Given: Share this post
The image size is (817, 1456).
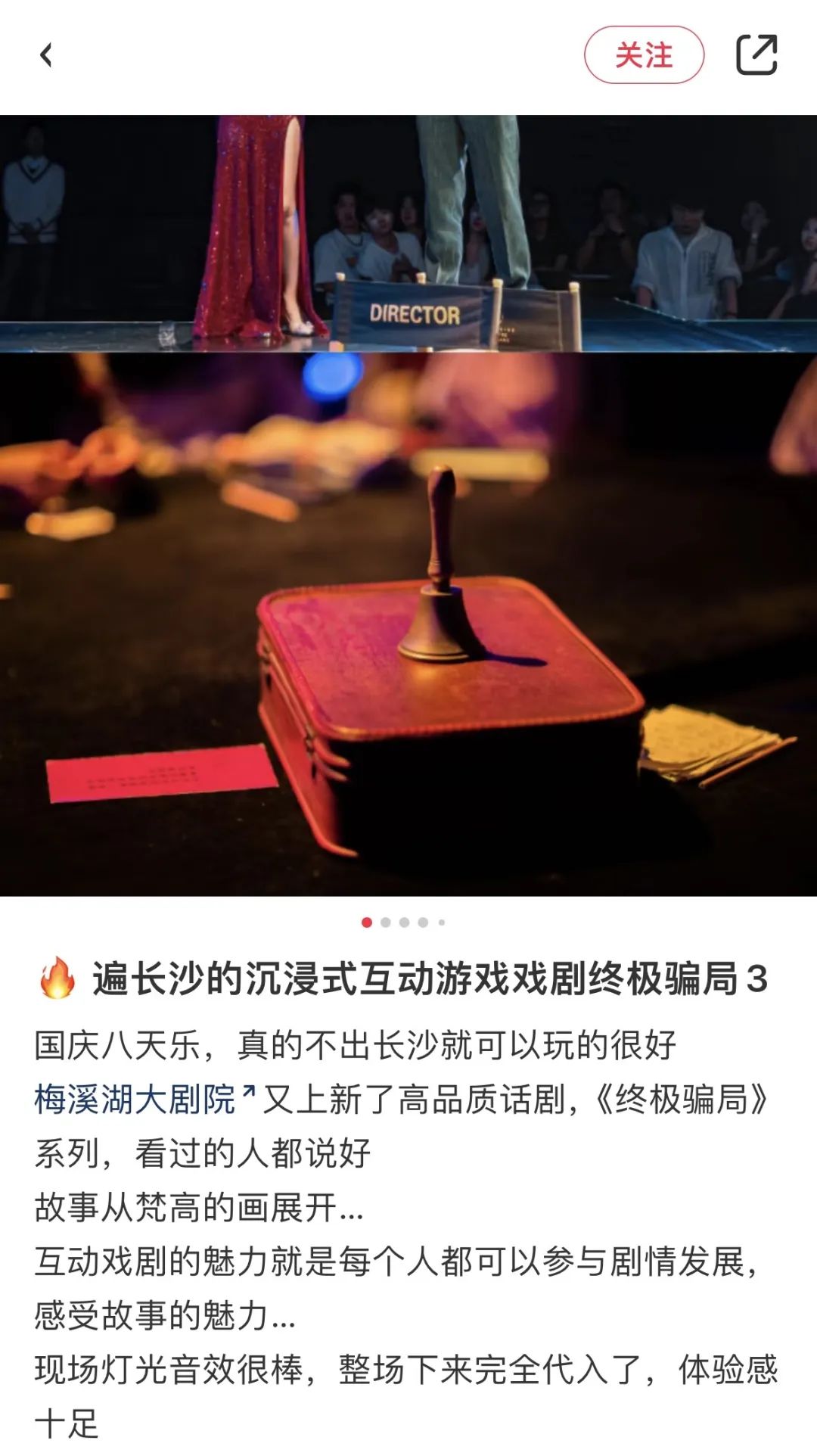Looking at the screenshot, I should 756,55.
